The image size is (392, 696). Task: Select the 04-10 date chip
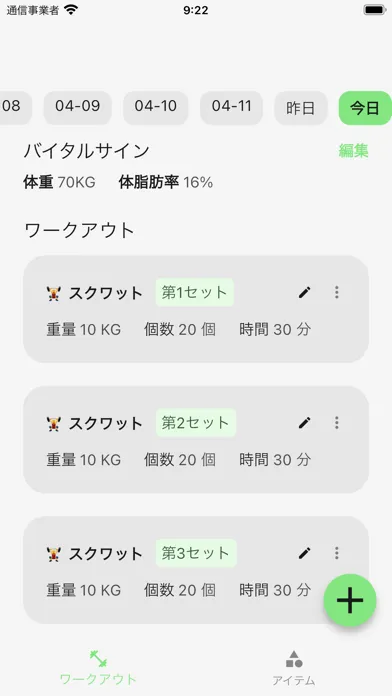pos(156,108)
